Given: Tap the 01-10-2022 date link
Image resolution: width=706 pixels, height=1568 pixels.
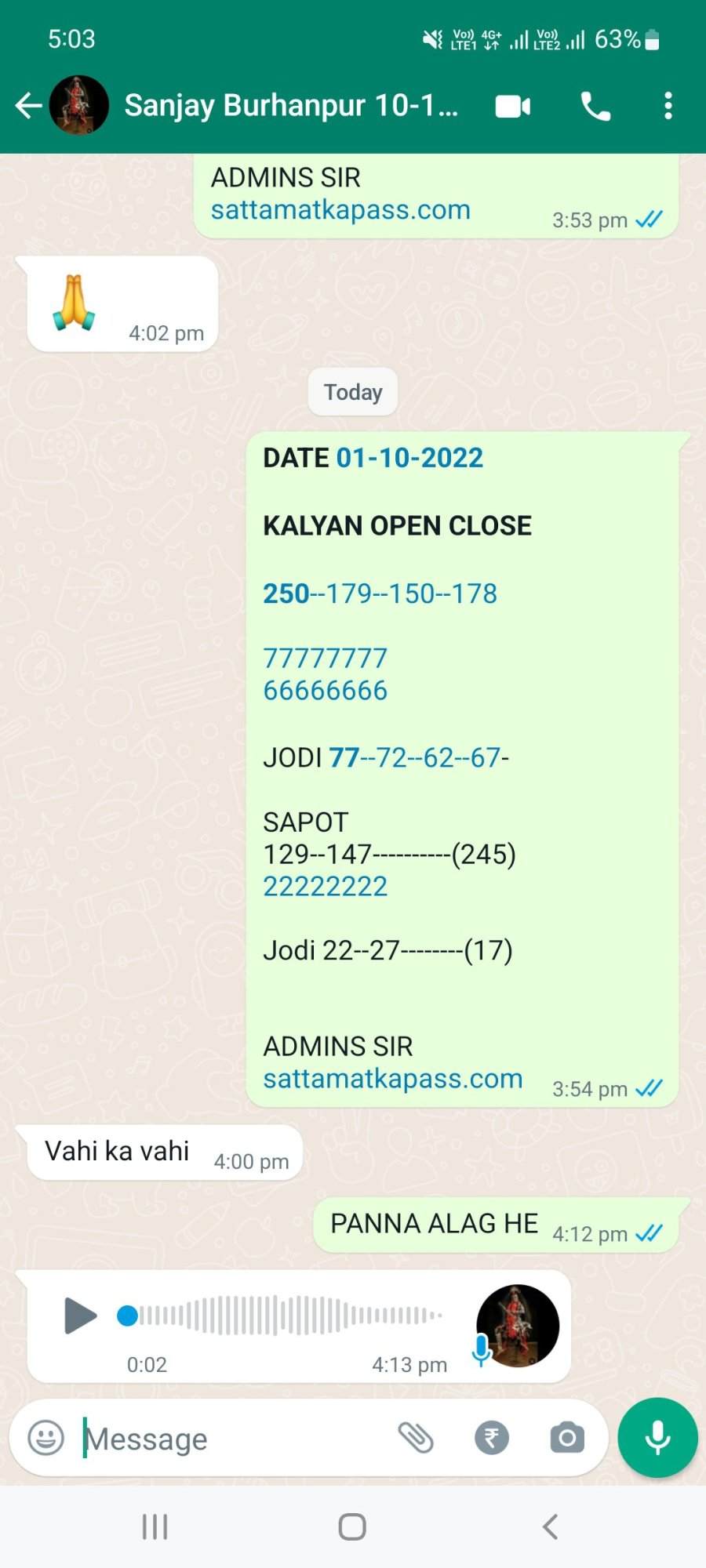Looking at the screenshot, I should click(409, 458).
